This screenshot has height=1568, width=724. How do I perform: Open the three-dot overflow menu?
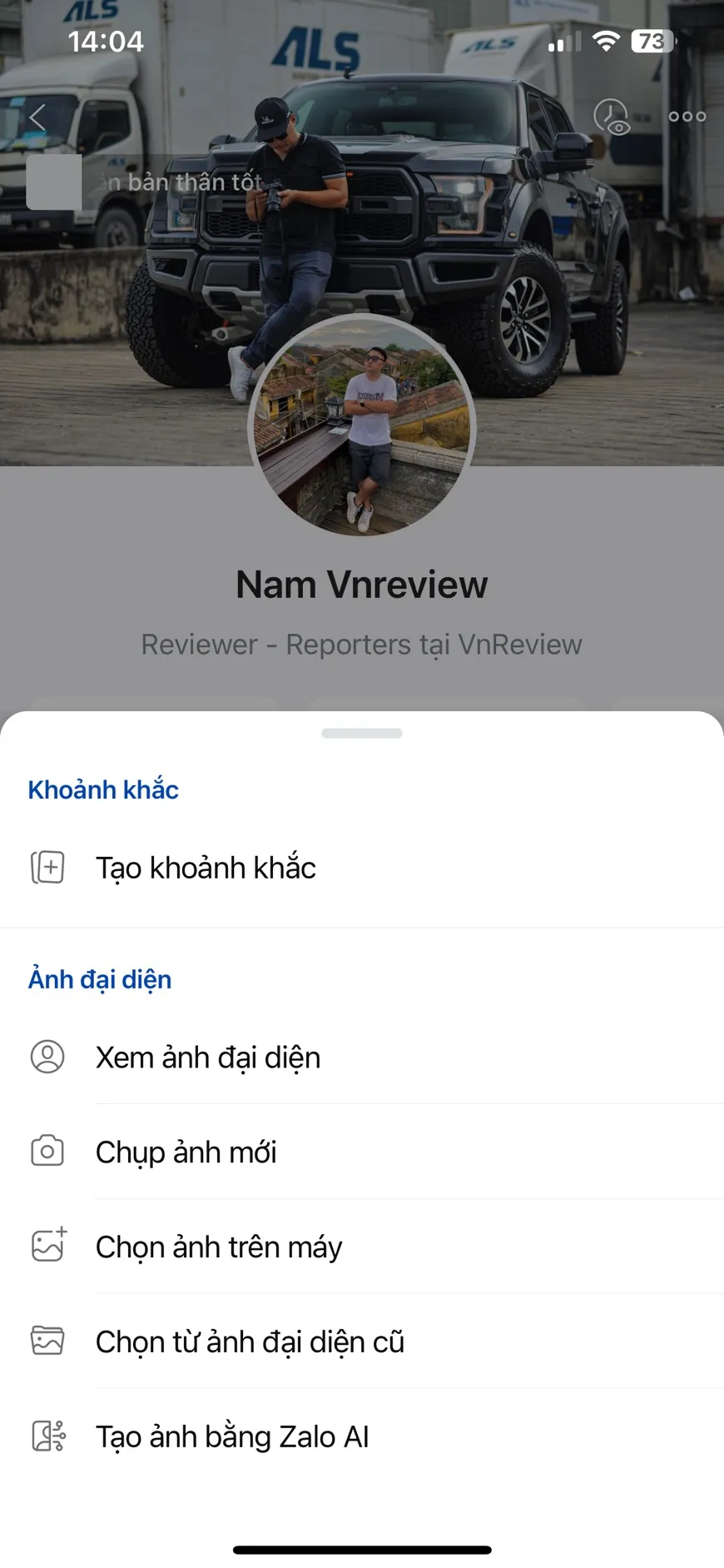687,117
